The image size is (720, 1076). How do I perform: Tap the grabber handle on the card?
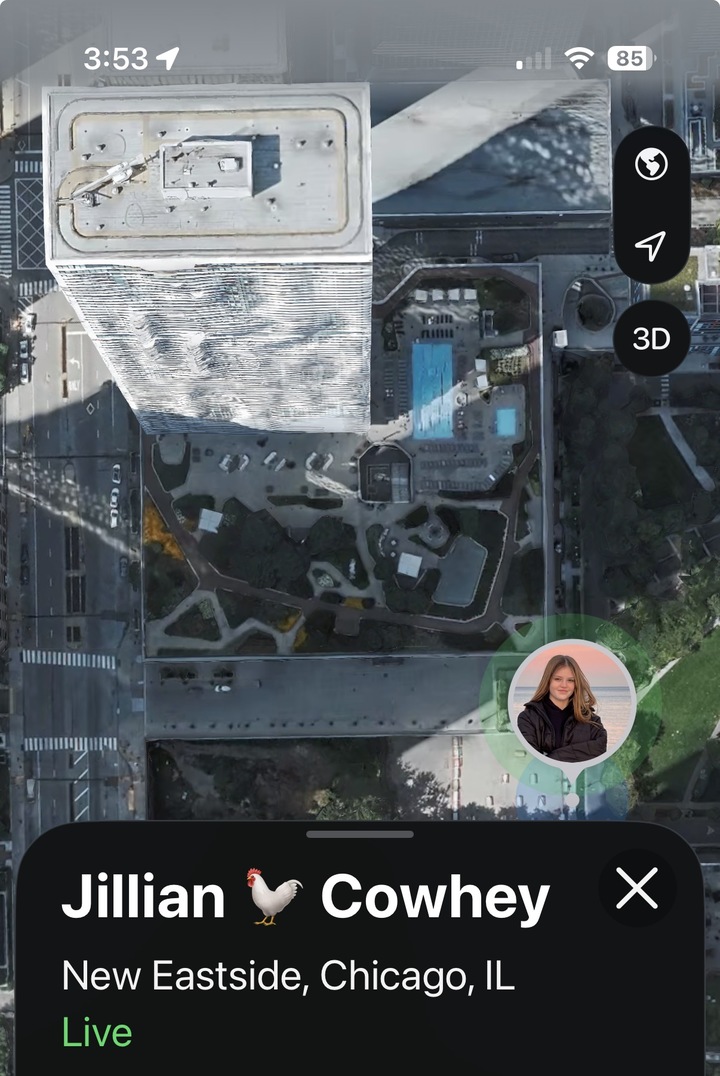(x=360, y=834)
